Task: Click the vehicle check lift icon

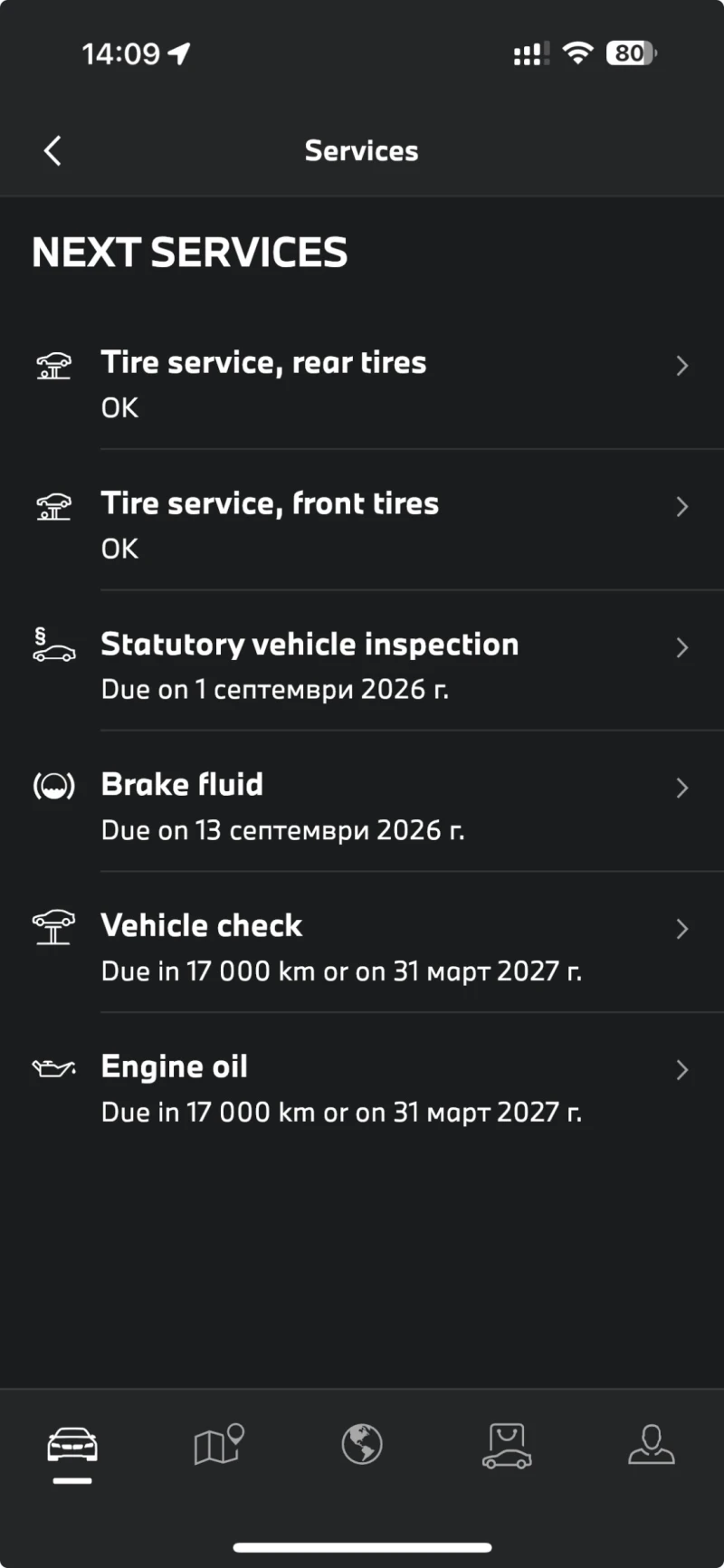Action: [53, 928]
